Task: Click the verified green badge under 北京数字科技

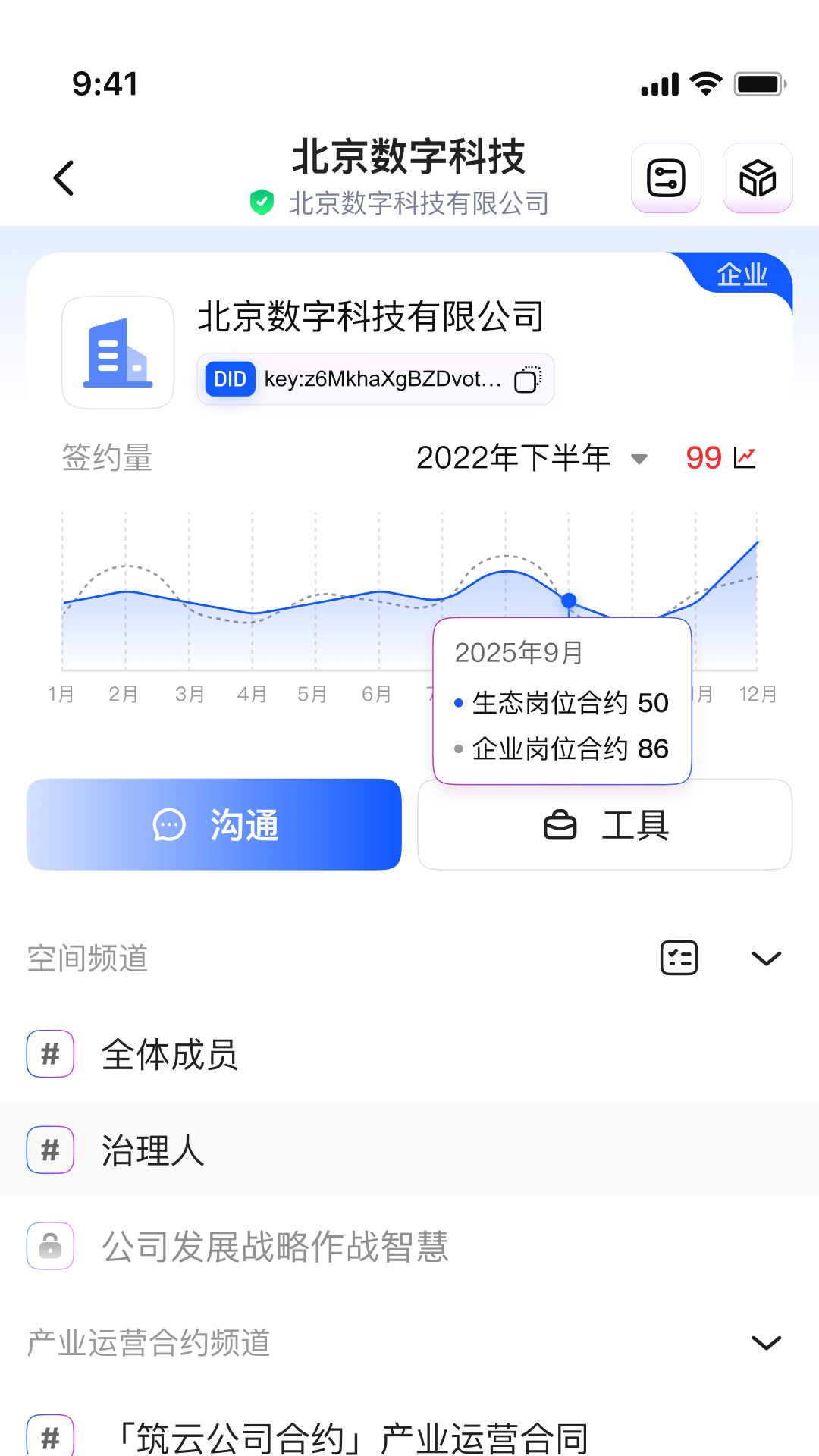Action: click(x=262, y=202)
